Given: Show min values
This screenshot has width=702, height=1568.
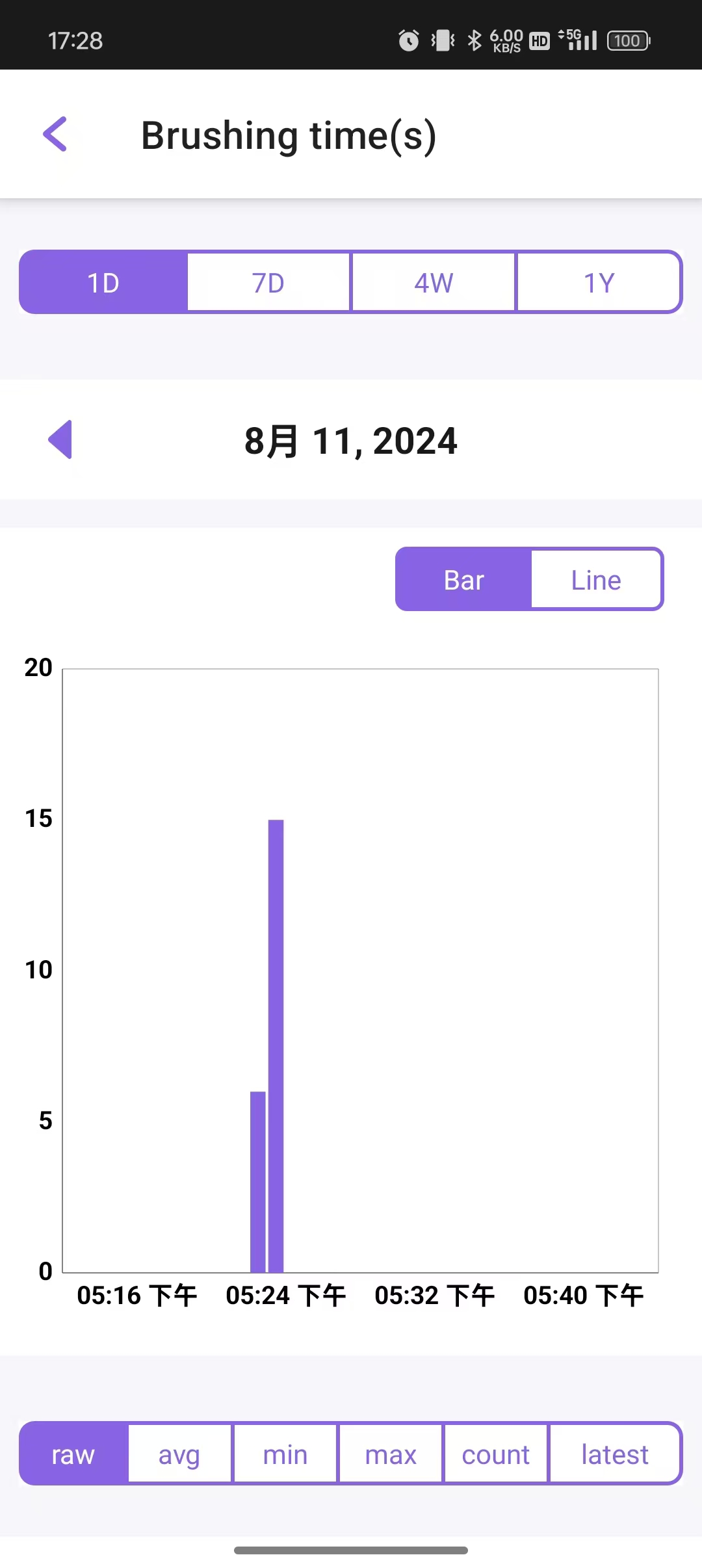Looking at the screenshot, I should pyautogui.click(x=285, y=1454).
